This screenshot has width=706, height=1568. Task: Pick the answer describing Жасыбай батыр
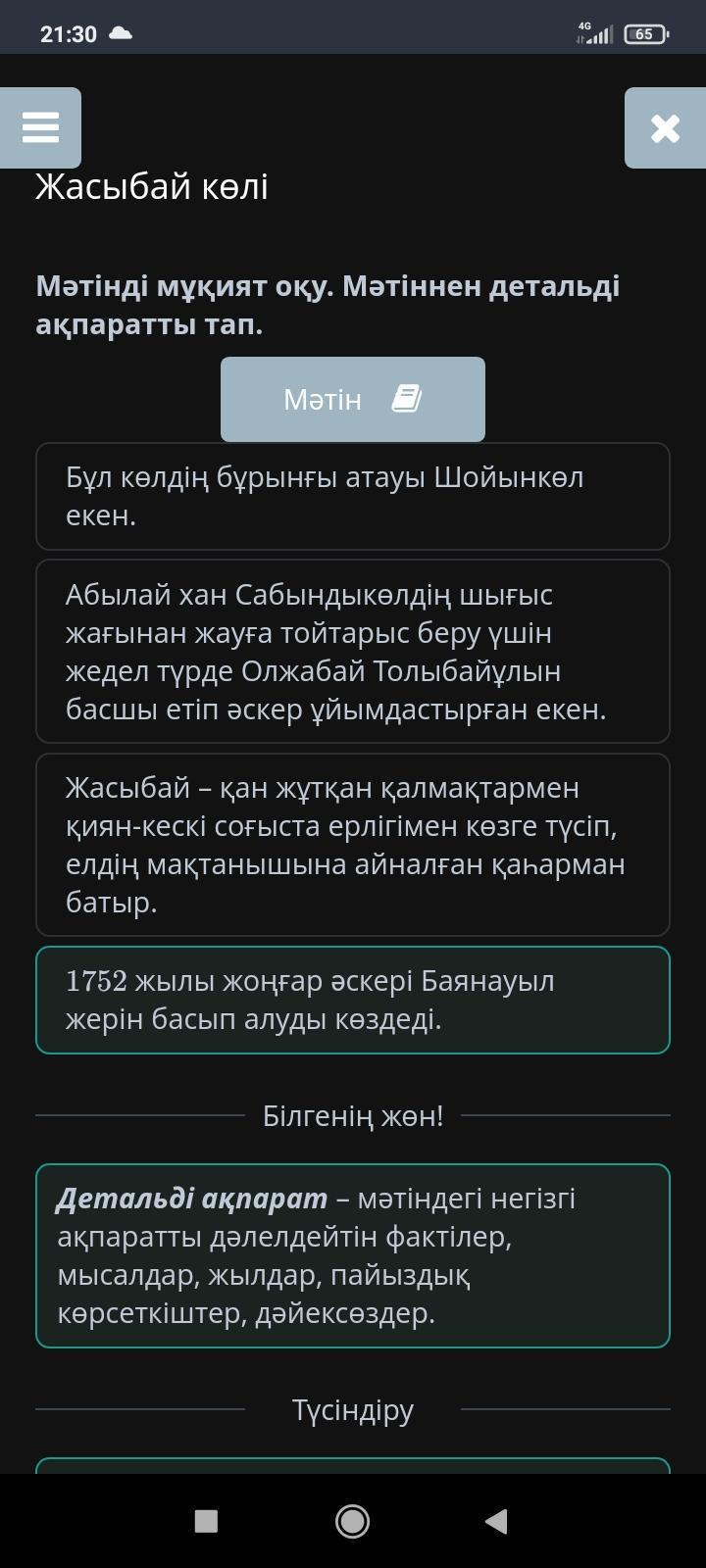[352, 844]
